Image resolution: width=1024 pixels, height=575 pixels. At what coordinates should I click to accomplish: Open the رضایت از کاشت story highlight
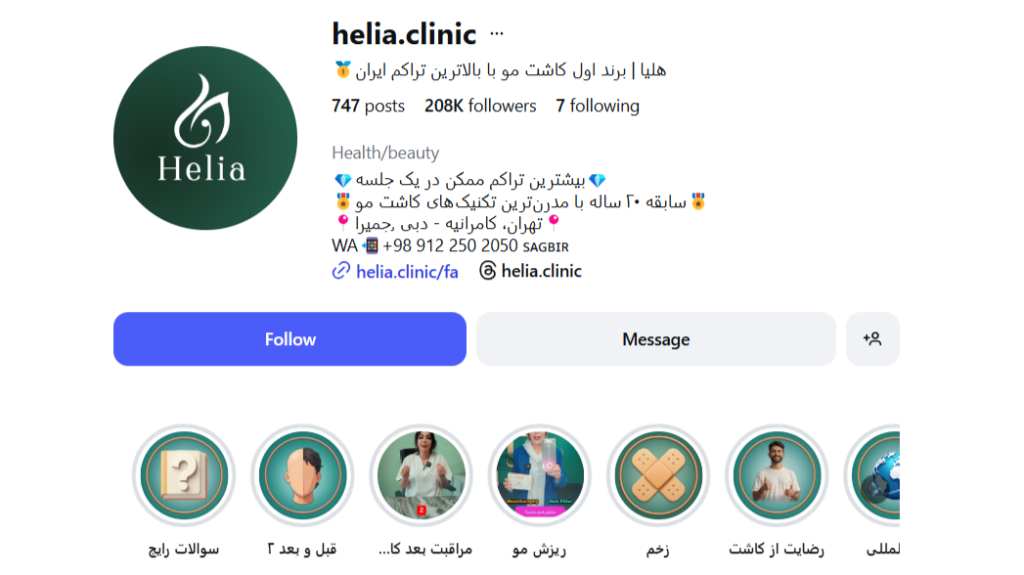click(x=776, y=475)
